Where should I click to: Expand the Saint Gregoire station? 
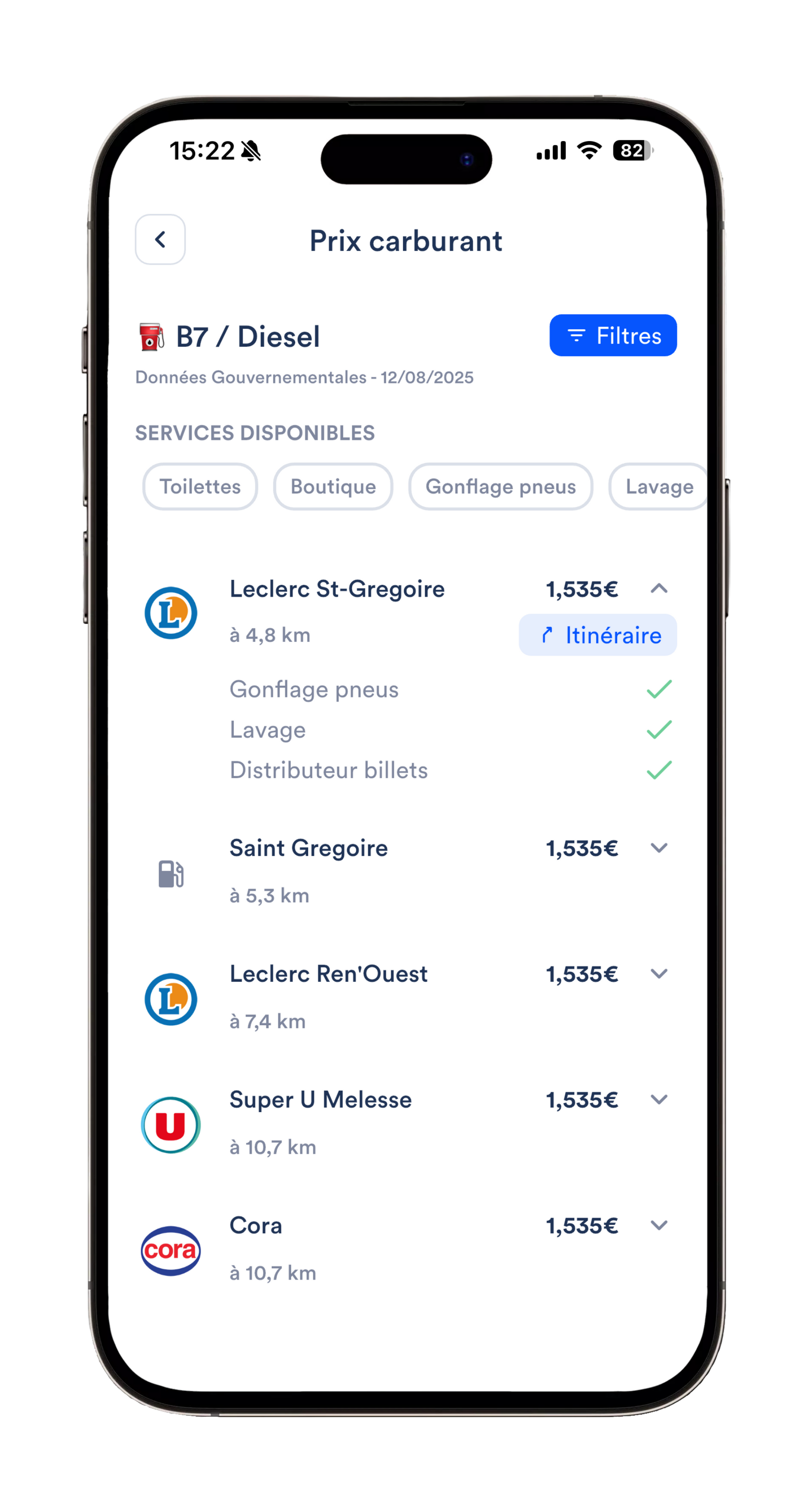pyautogui.click(x=659, y=848)
